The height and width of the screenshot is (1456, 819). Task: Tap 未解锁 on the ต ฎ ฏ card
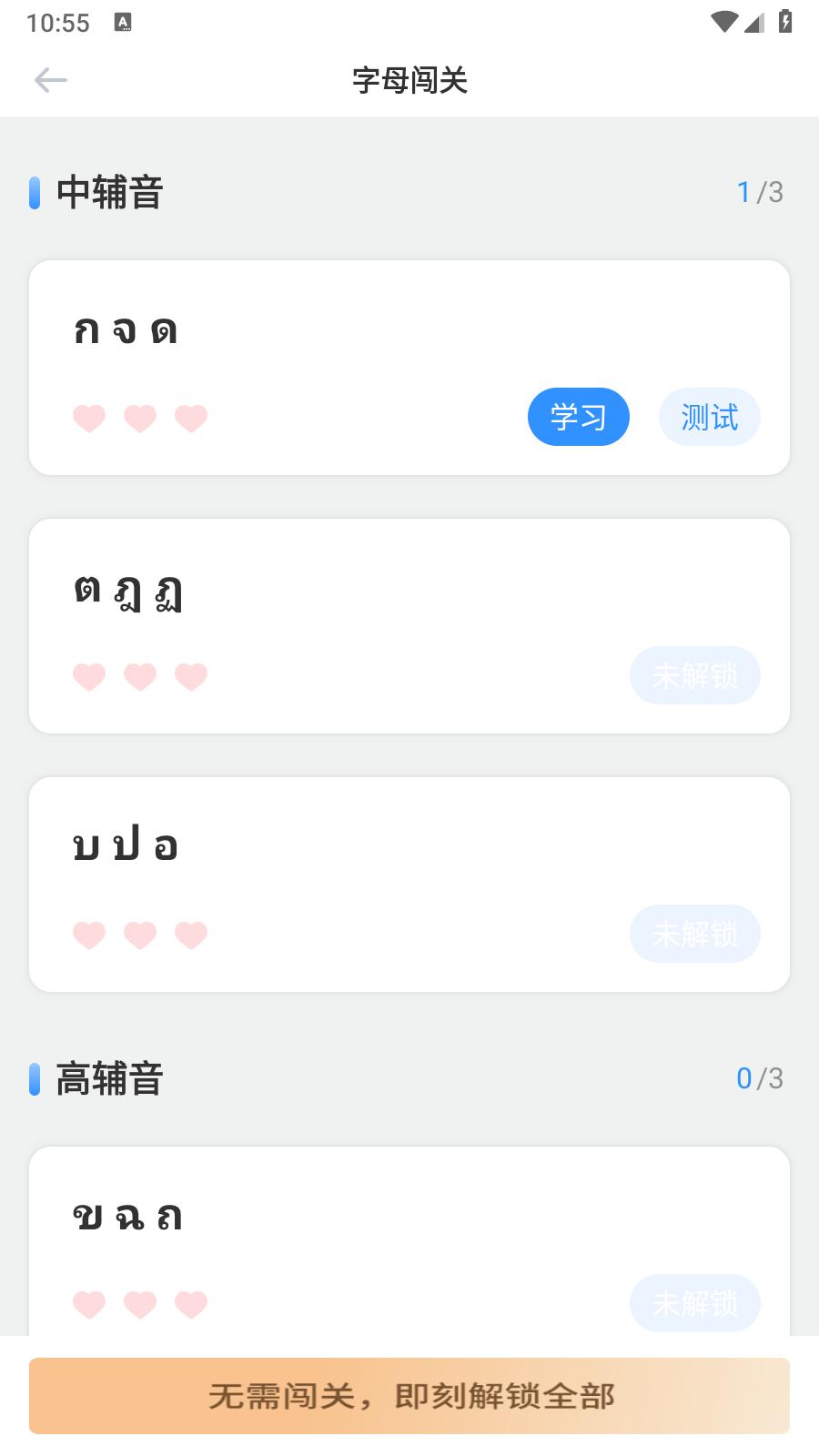(694, 675)
